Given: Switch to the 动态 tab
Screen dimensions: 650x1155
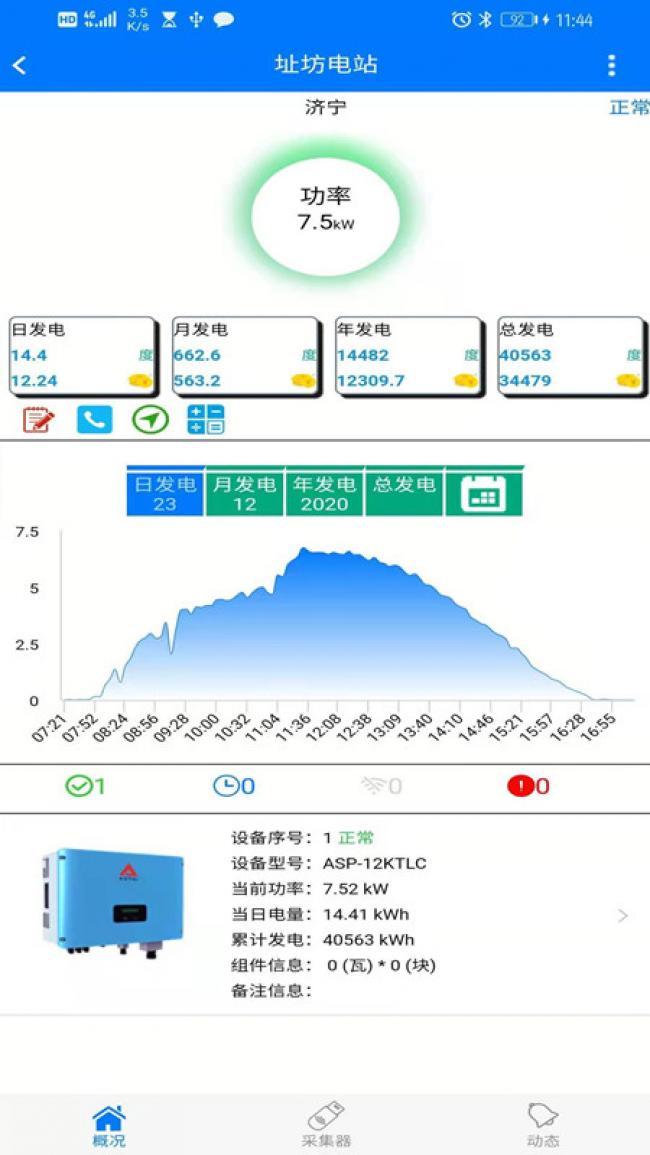Looking at the screenshot, I should click(x=542, y=1124).
